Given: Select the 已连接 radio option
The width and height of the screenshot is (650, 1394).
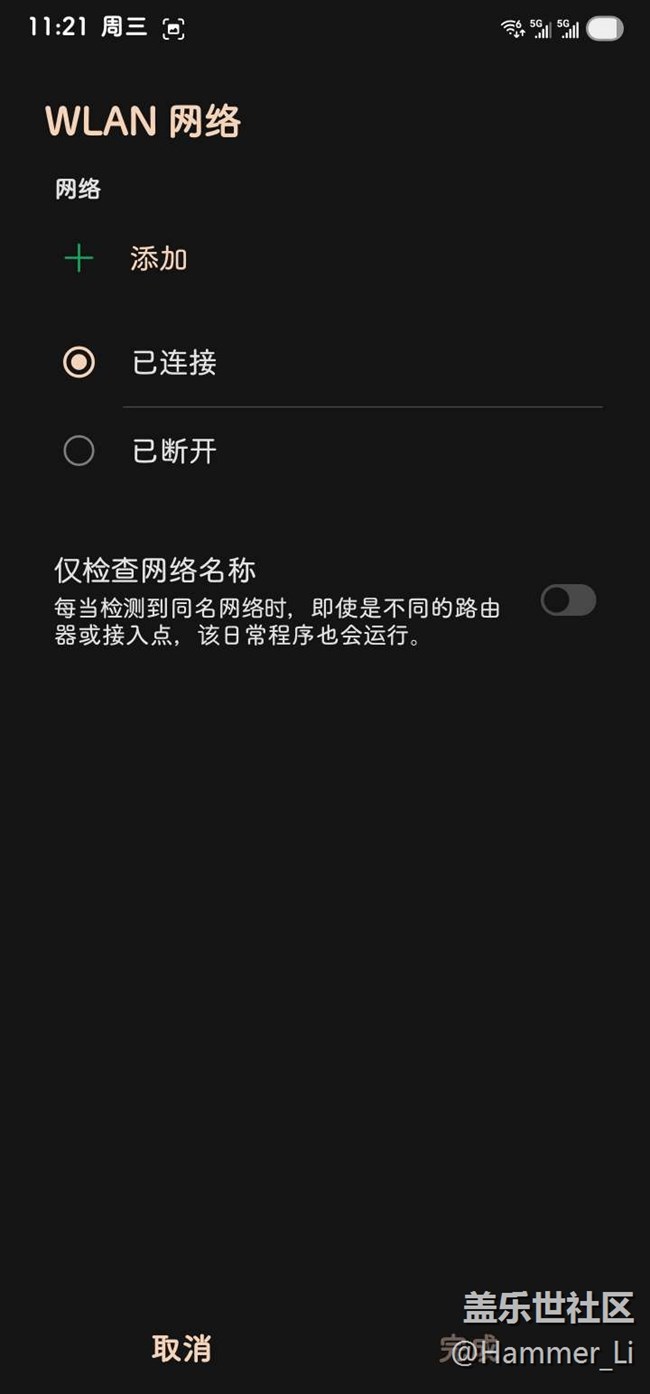Looking at the screenshot, I should click(79, 362).
